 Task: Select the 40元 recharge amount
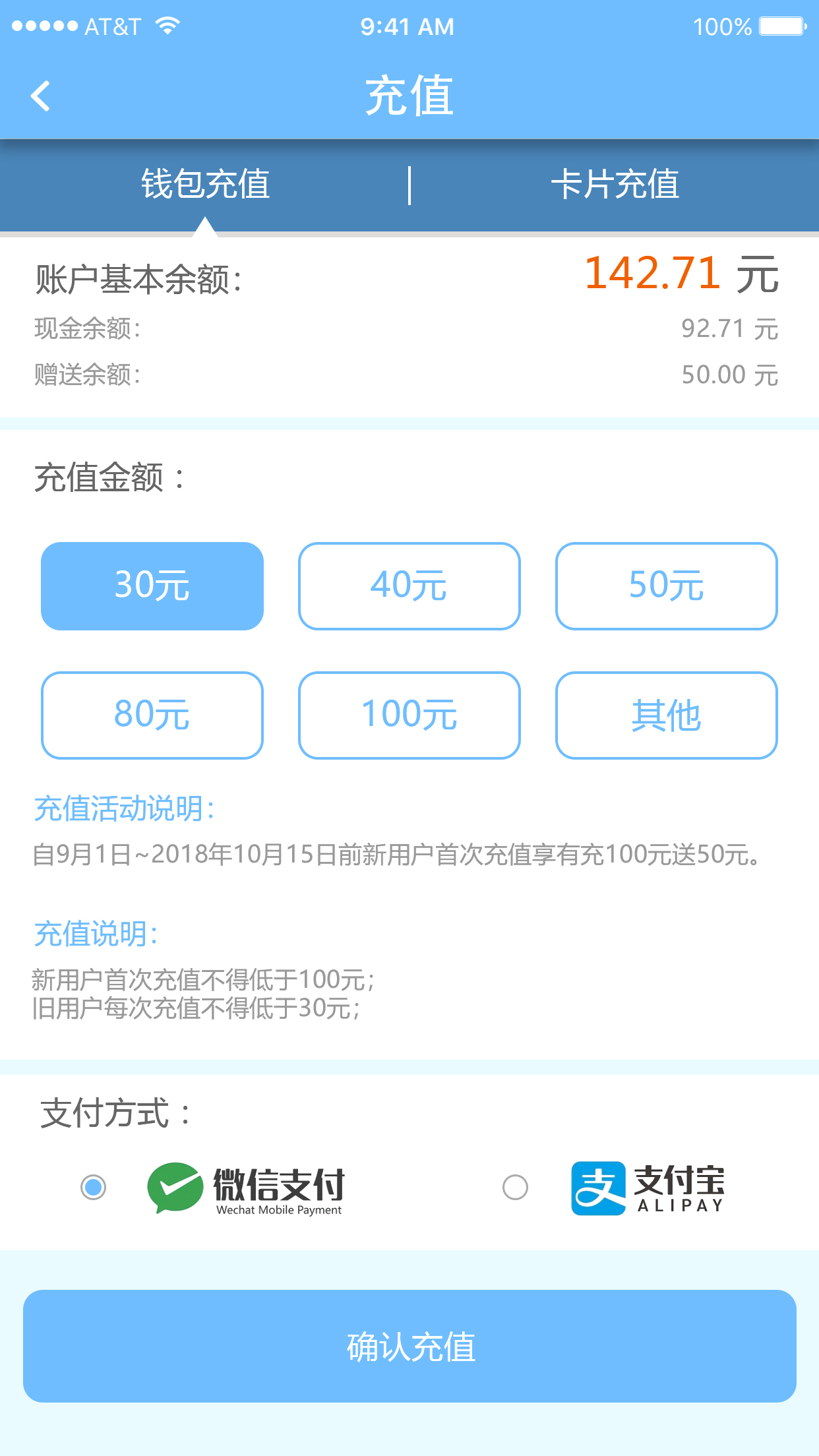point(409,586)
